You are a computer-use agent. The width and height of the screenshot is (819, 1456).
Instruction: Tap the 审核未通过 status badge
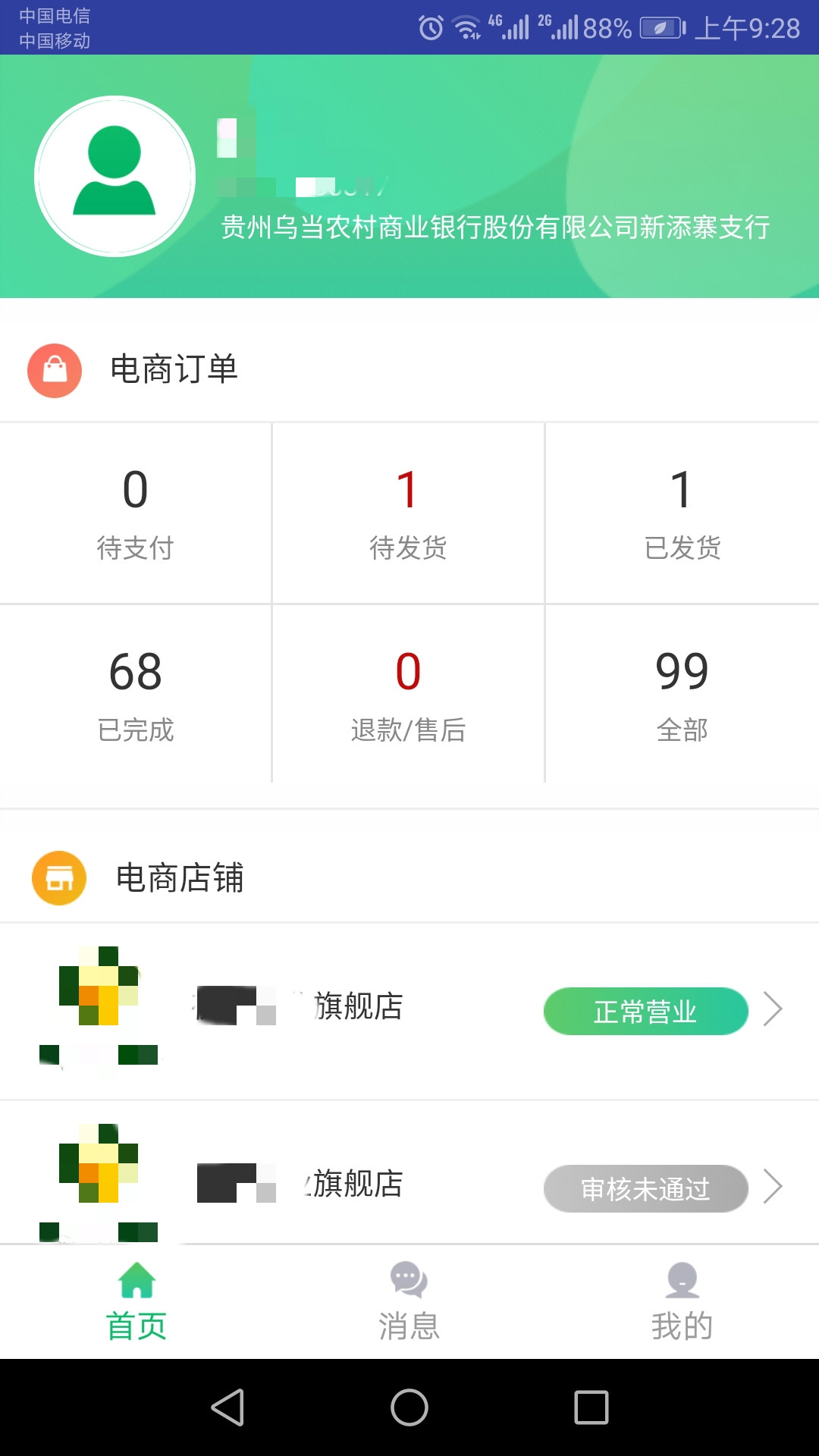point(645,1189)
